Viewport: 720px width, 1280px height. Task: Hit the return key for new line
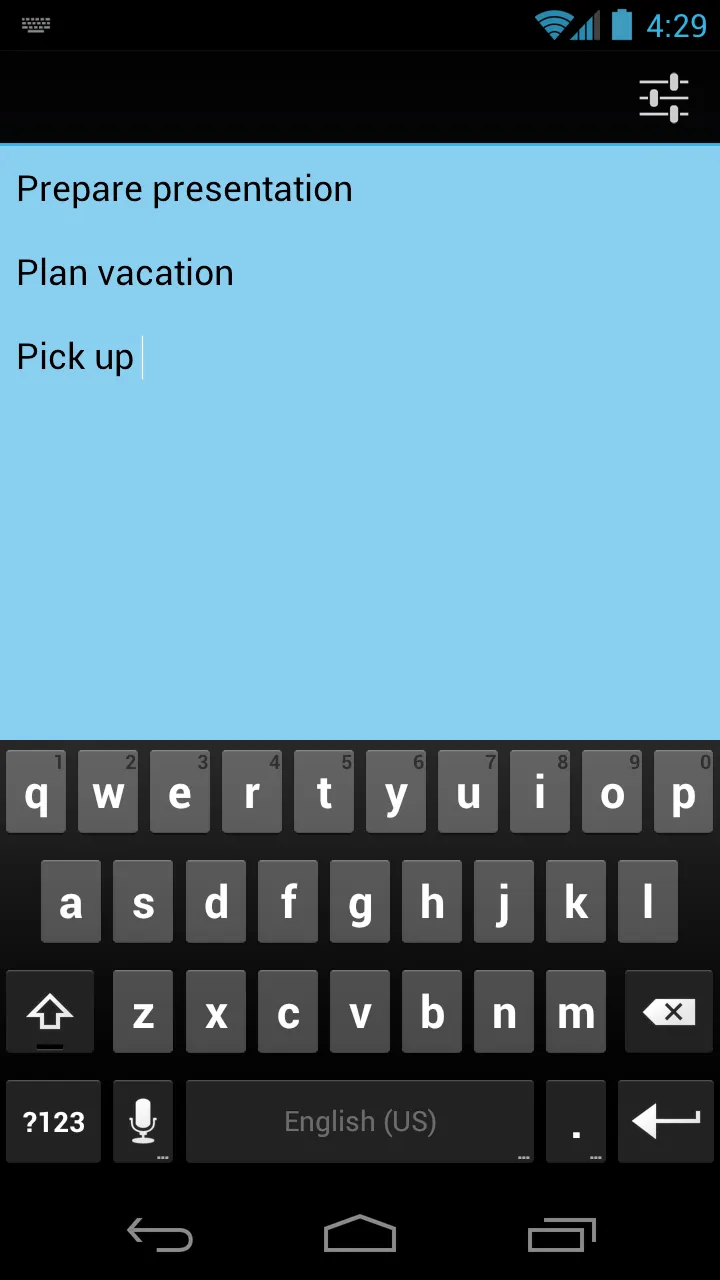point(666,1122)
